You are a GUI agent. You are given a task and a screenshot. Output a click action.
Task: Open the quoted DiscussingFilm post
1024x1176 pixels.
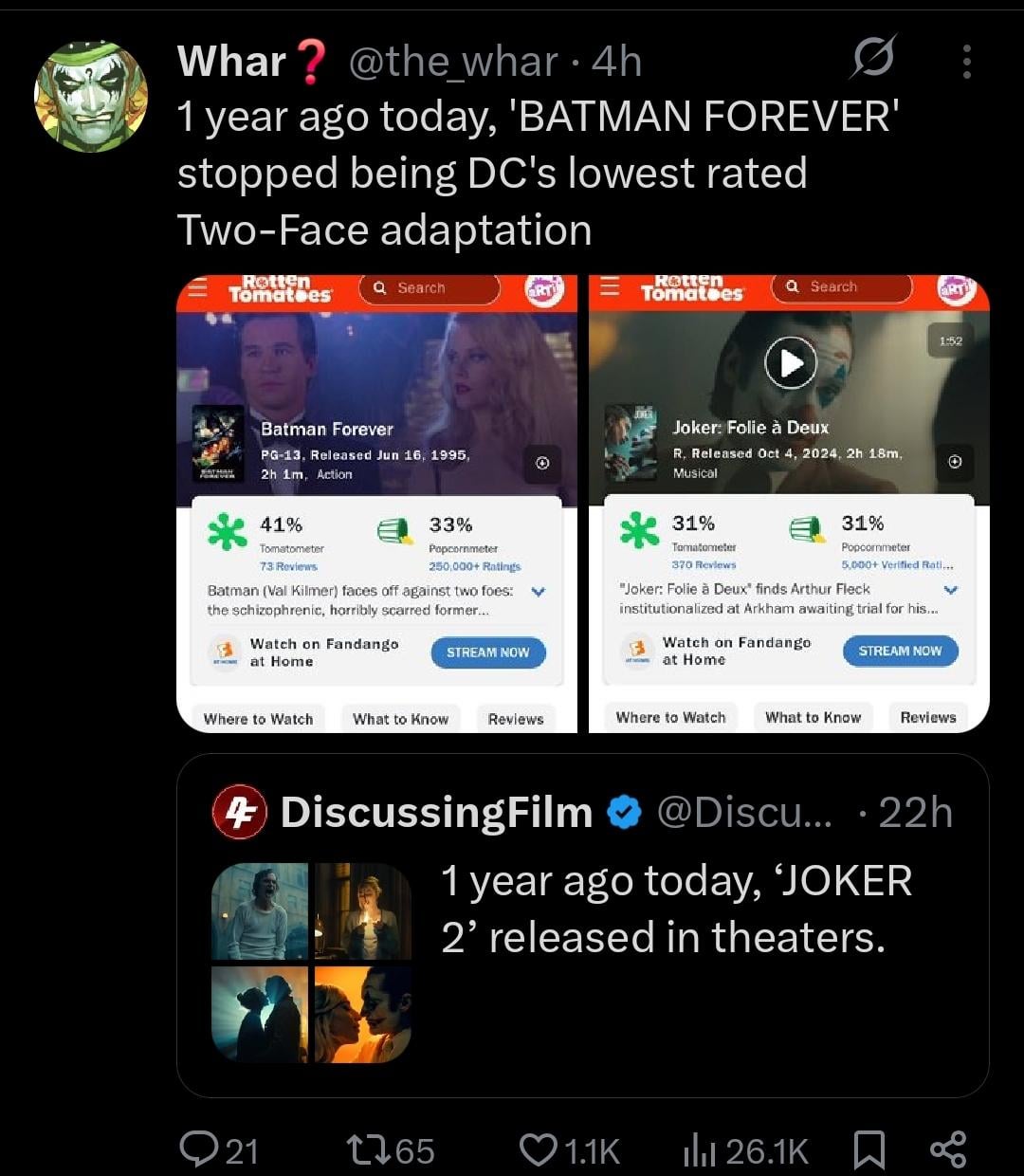(582, 925)
